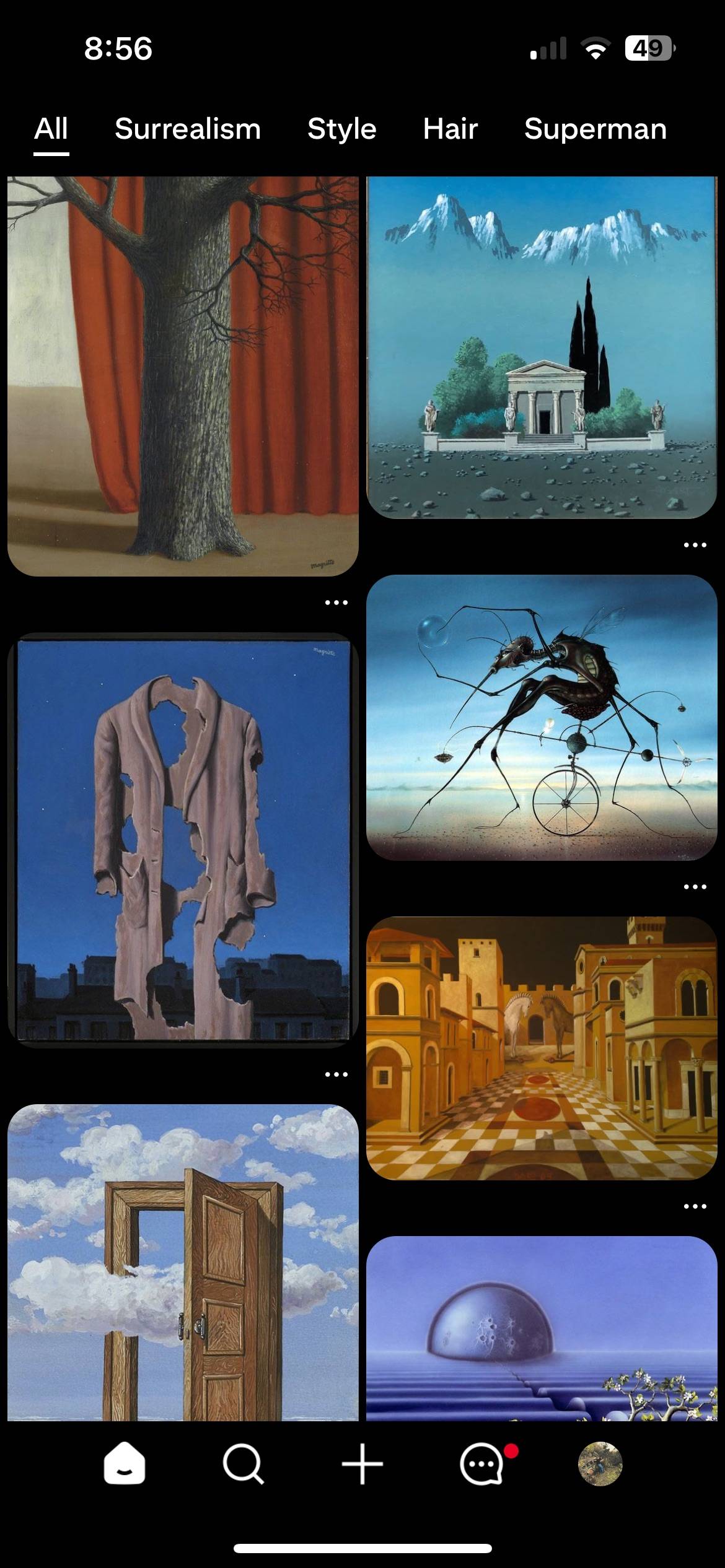Open the tree and red curtain pin
This screenshot has height=1568, width=725.
pyautogui.click(x=183, y=377)
